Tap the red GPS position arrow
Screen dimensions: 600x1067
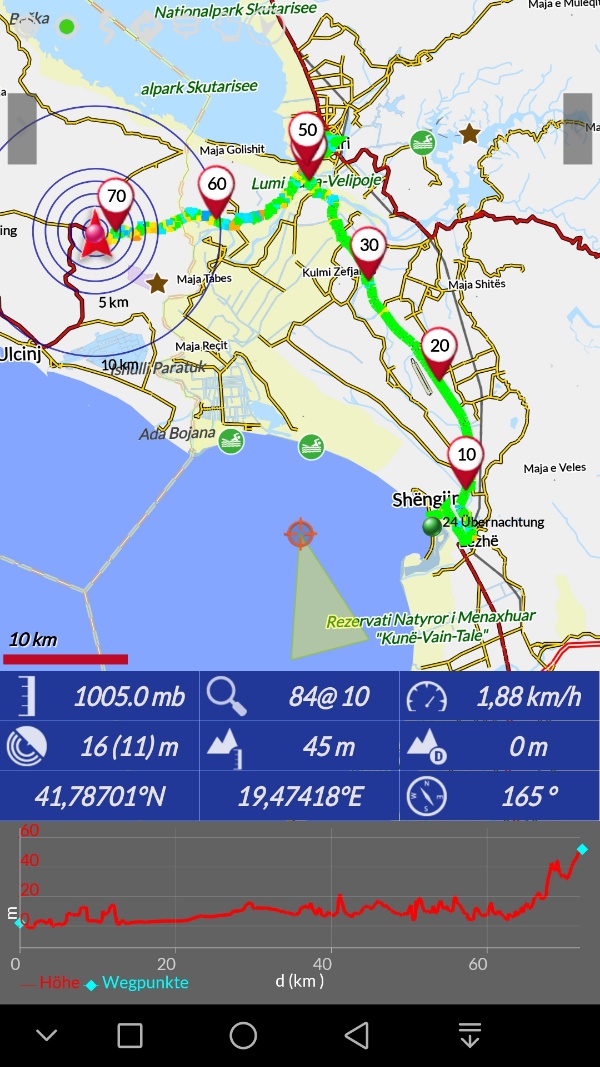pos(95,234)
